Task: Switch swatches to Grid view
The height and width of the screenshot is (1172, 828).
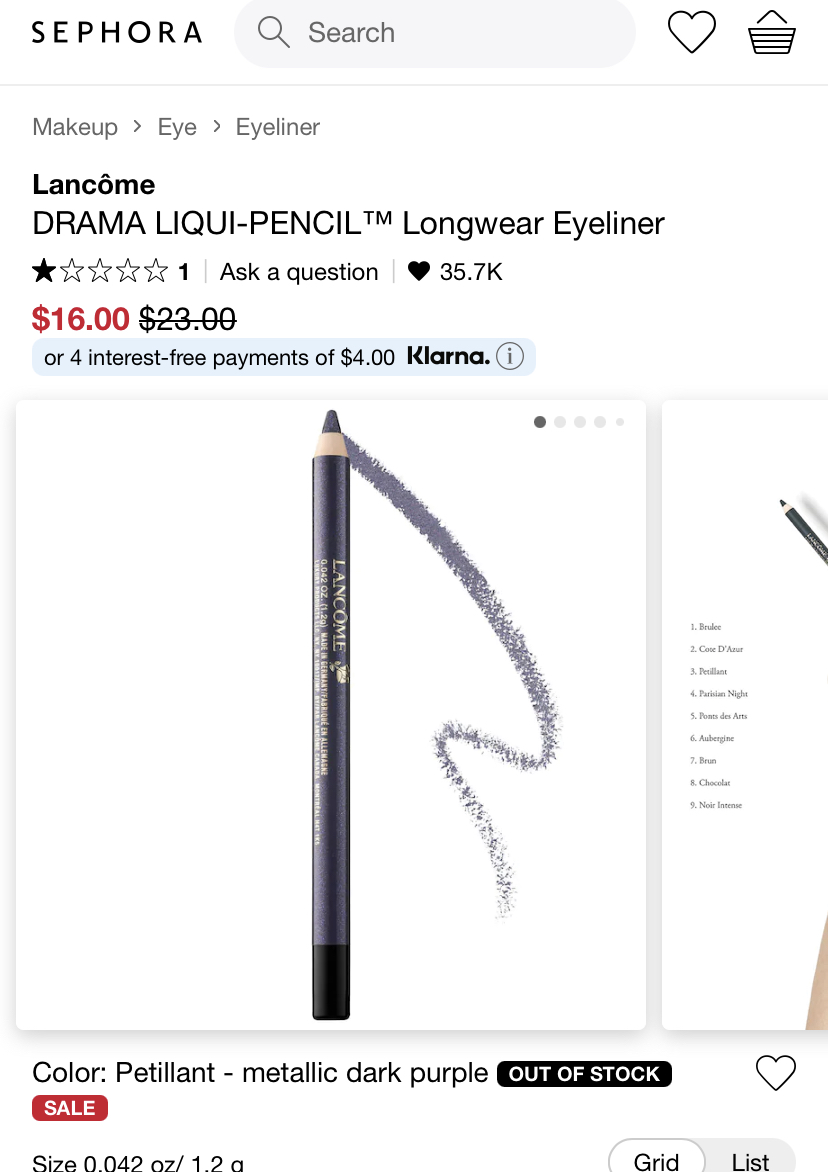Action: pos(657,1160)
